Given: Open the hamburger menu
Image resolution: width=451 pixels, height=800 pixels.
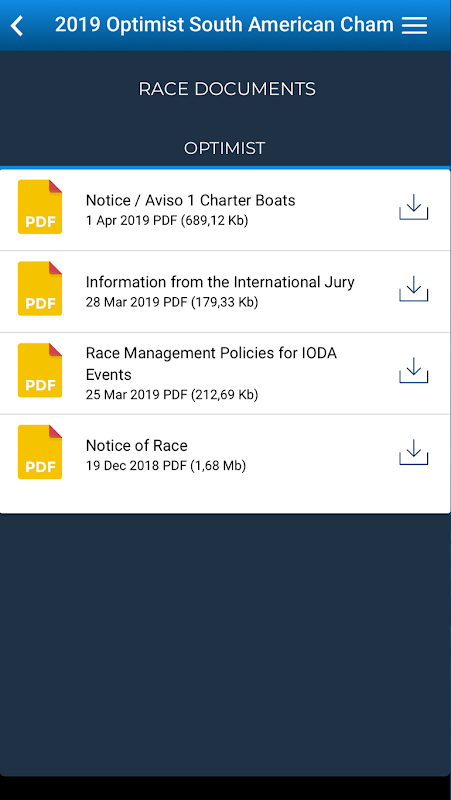Looking at the screenshot, I should point(414,26).
